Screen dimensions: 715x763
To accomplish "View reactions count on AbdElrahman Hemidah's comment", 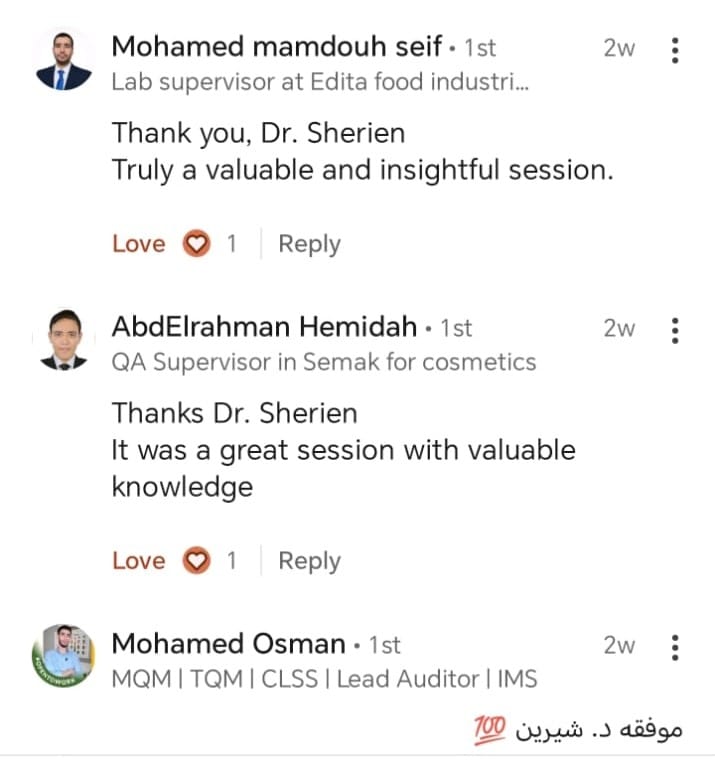I will 212,561.
